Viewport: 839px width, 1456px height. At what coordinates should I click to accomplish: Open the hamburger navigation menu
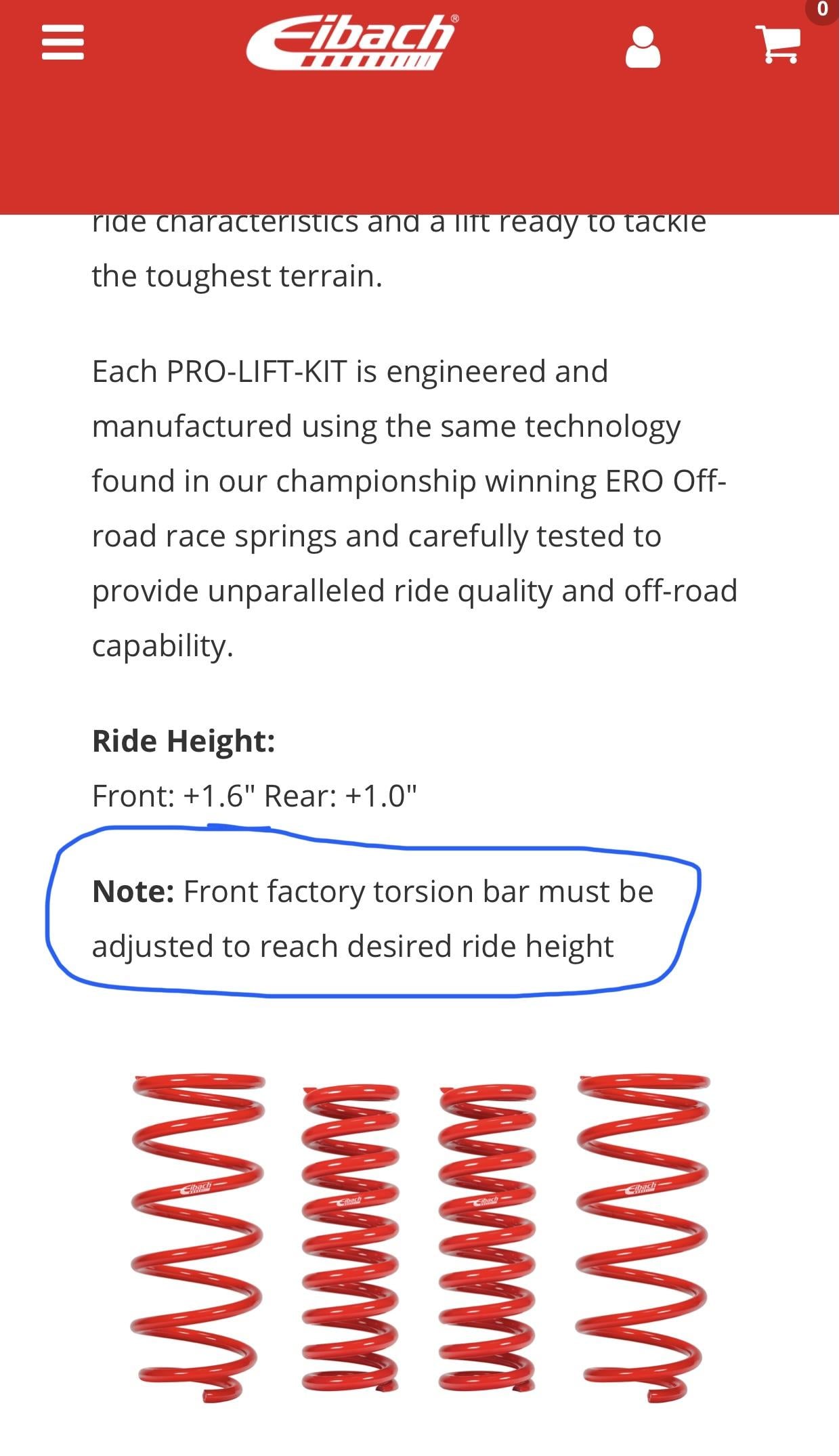point(62,43)
